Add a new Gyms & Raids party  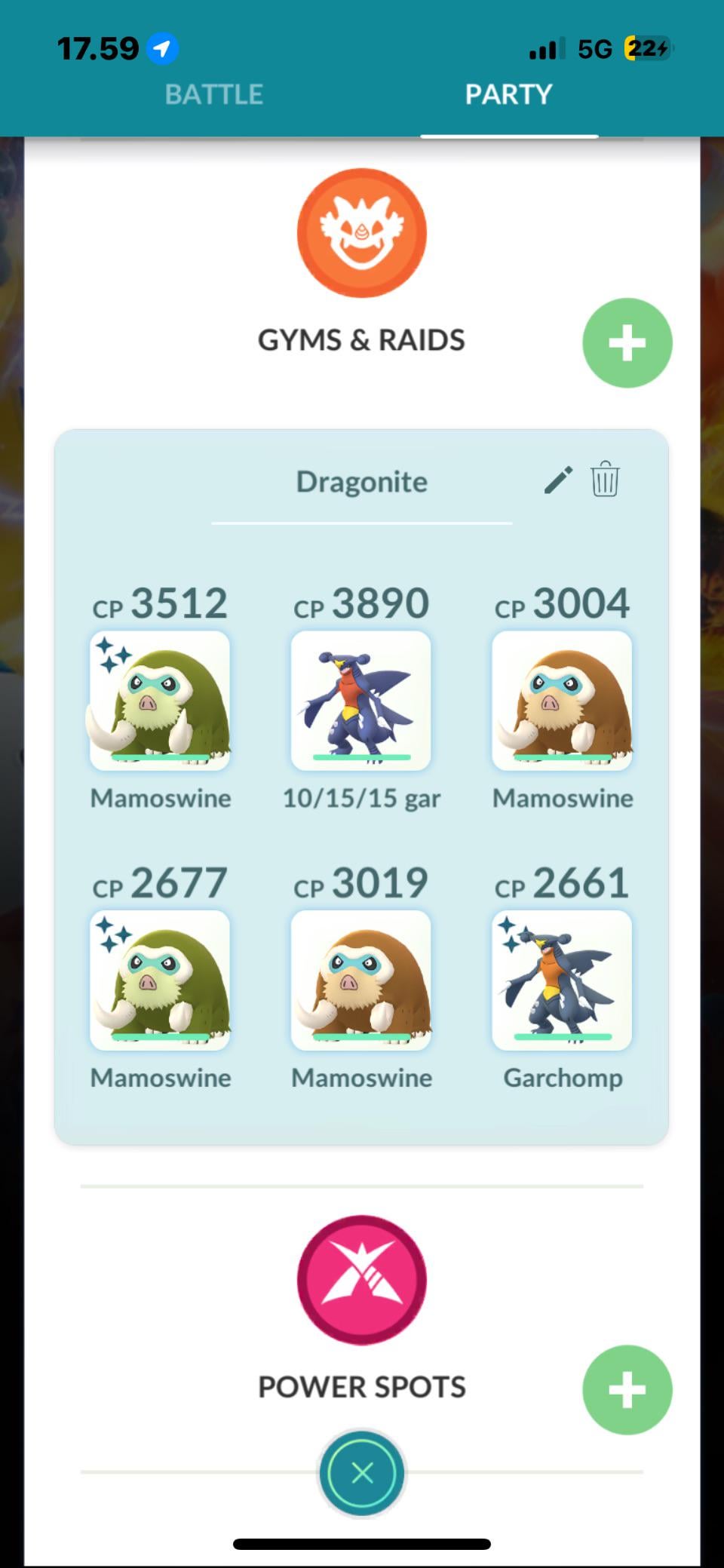point(627,343)
